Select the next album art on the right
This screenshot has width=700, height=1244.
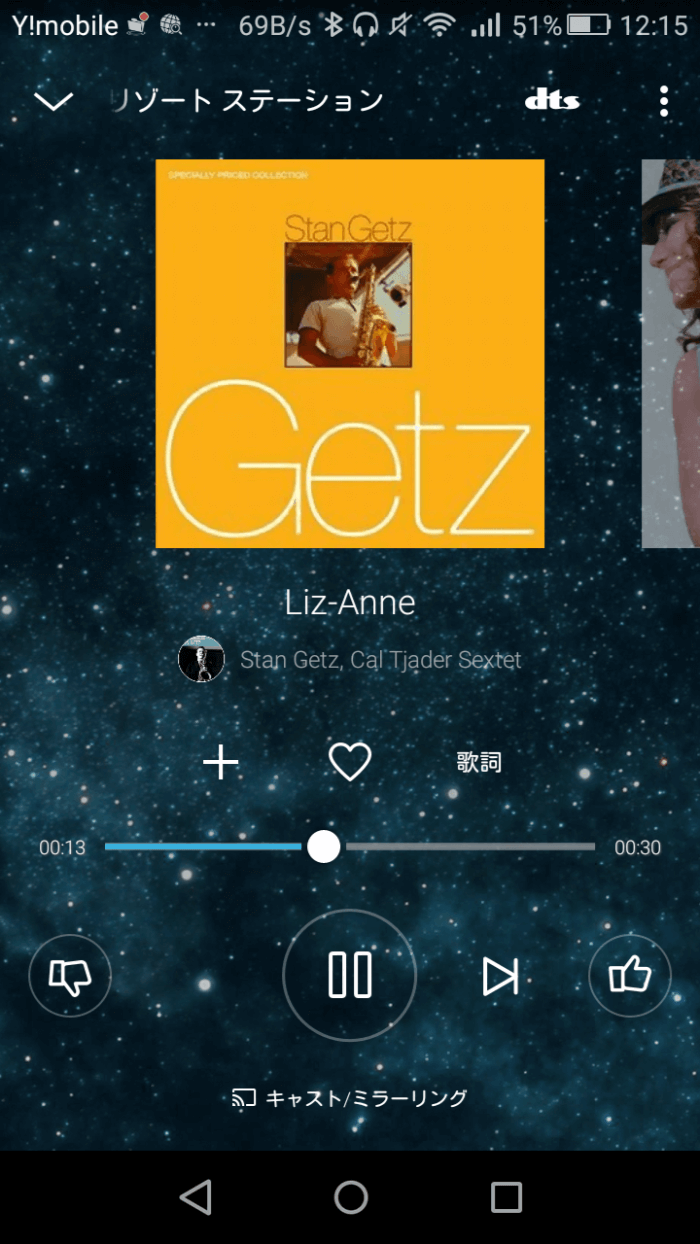tap(670, 353)
